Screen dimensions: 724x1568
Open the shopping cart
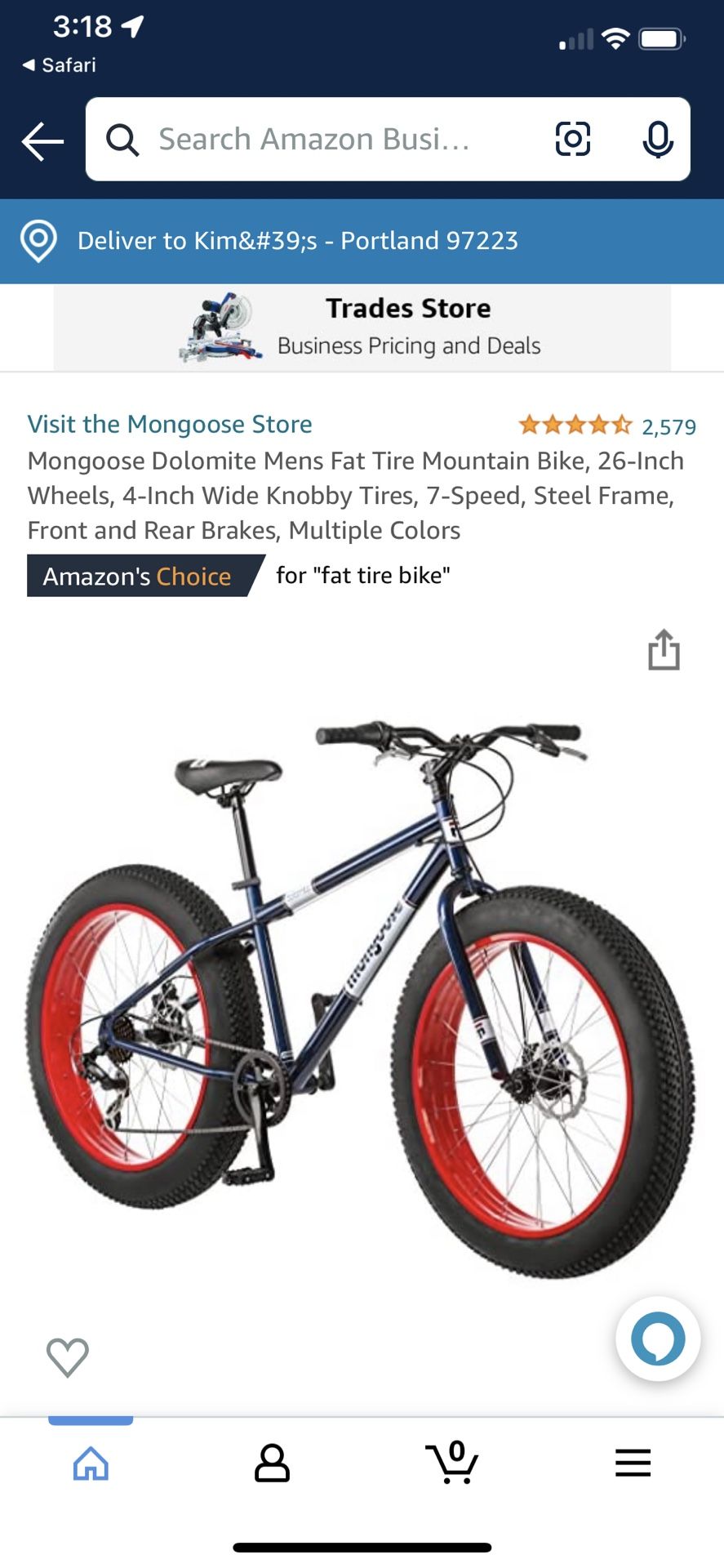point(452,1463)
